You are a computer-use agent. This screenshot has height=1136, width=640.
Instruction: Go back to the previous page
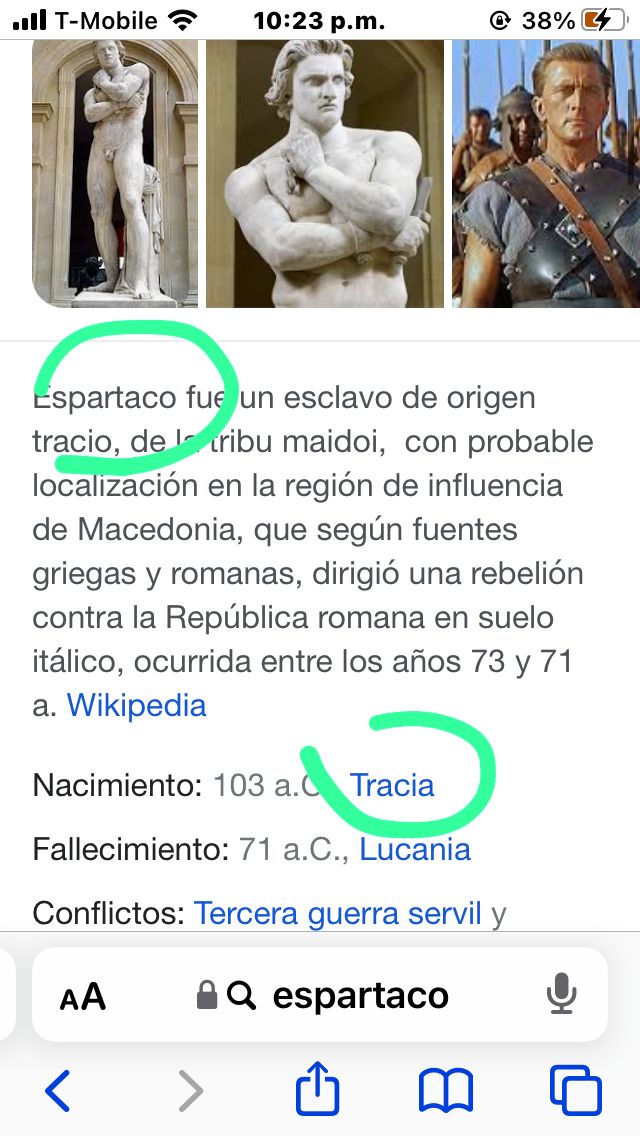58,1090
